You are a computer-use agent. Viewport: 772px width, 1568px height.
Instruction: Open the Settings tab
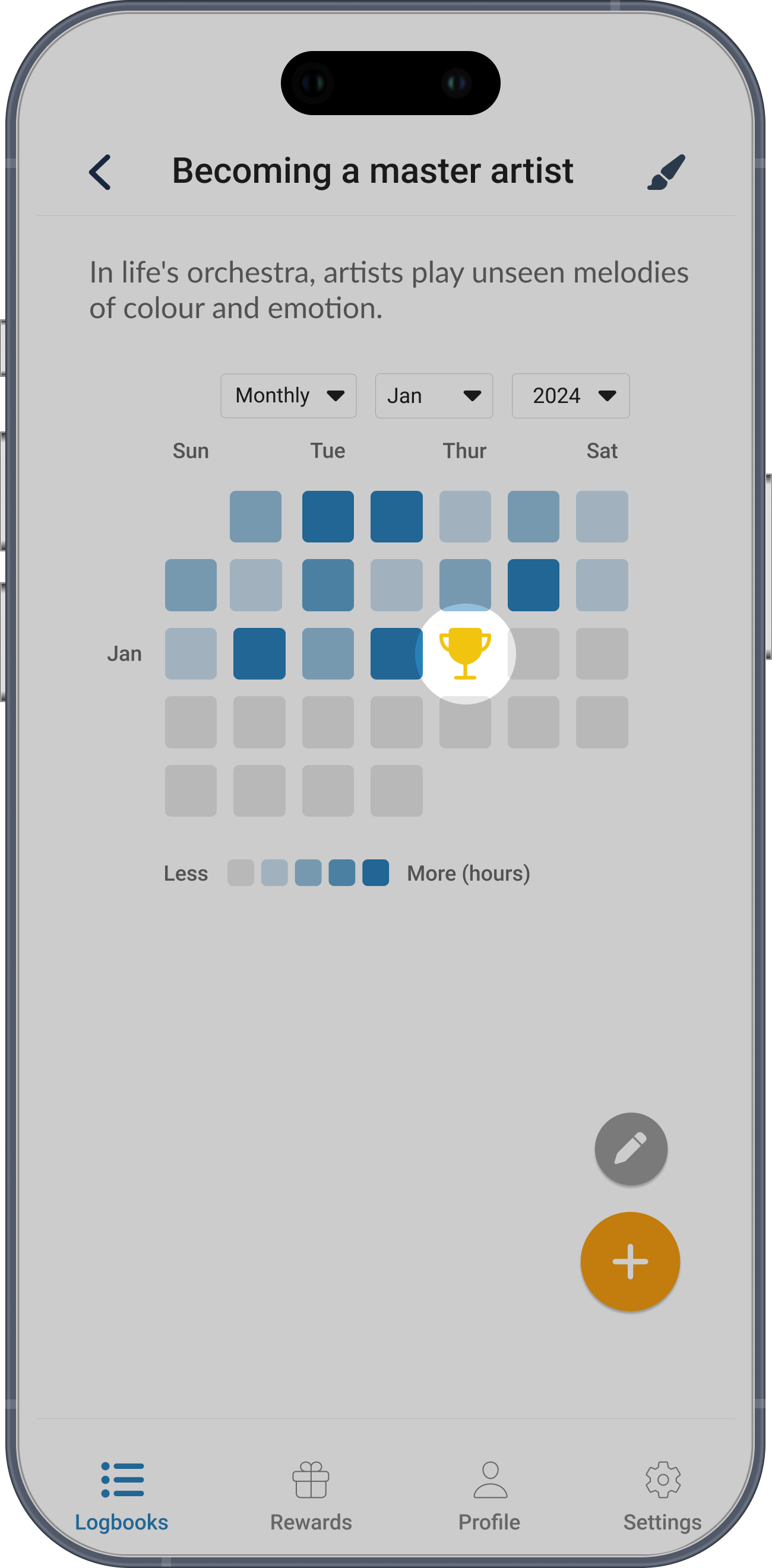[662, 1496]
